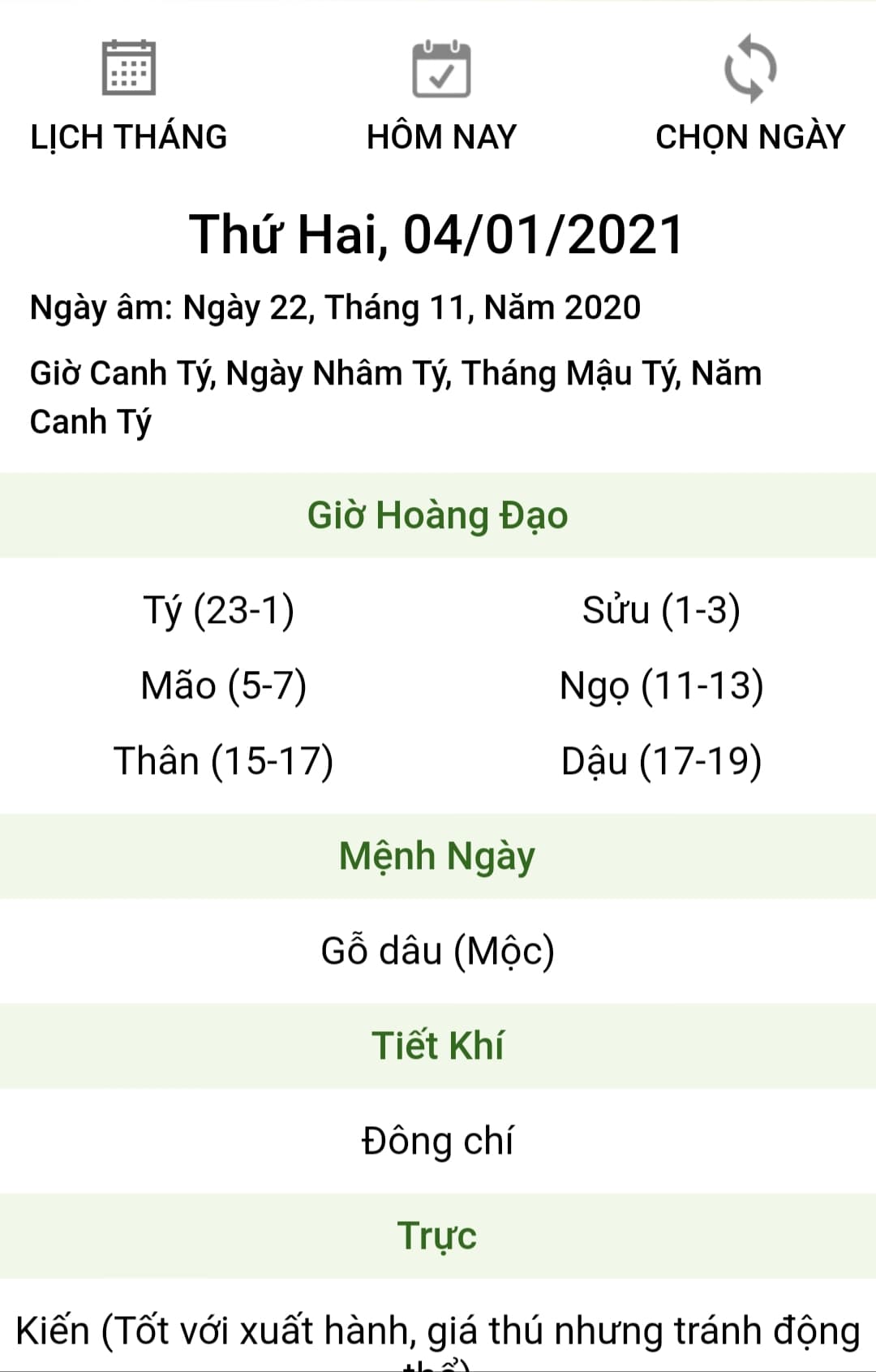Expand the Mệnh Ngày section
The height and width of the screenshot is (1372, 876).
pyautogui.click(x=438, y=855)
